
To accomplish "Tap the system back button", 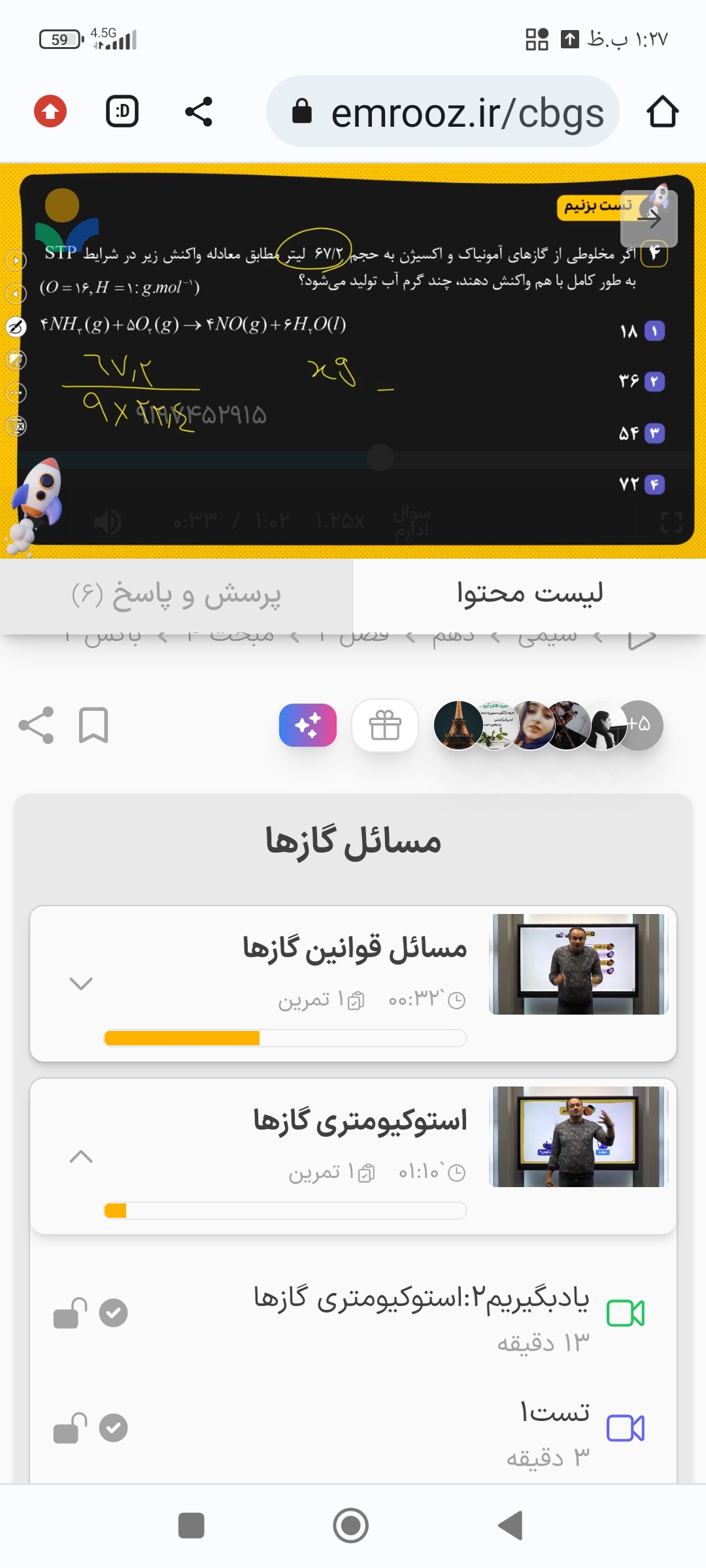I will pyautogui.click(x=511, y=1526).
